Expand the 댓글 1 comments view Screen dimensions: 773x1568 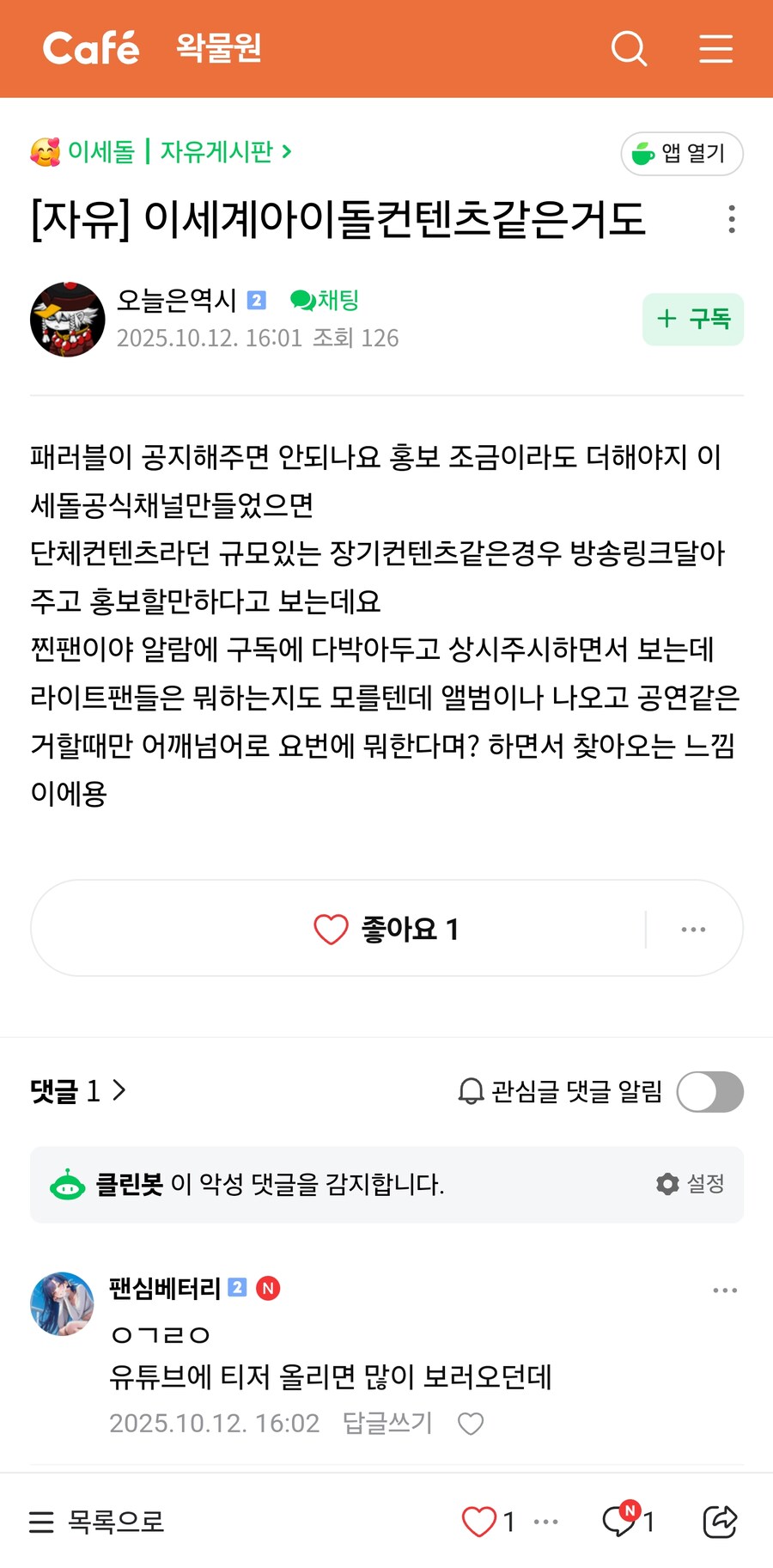tap(78, 1091)
